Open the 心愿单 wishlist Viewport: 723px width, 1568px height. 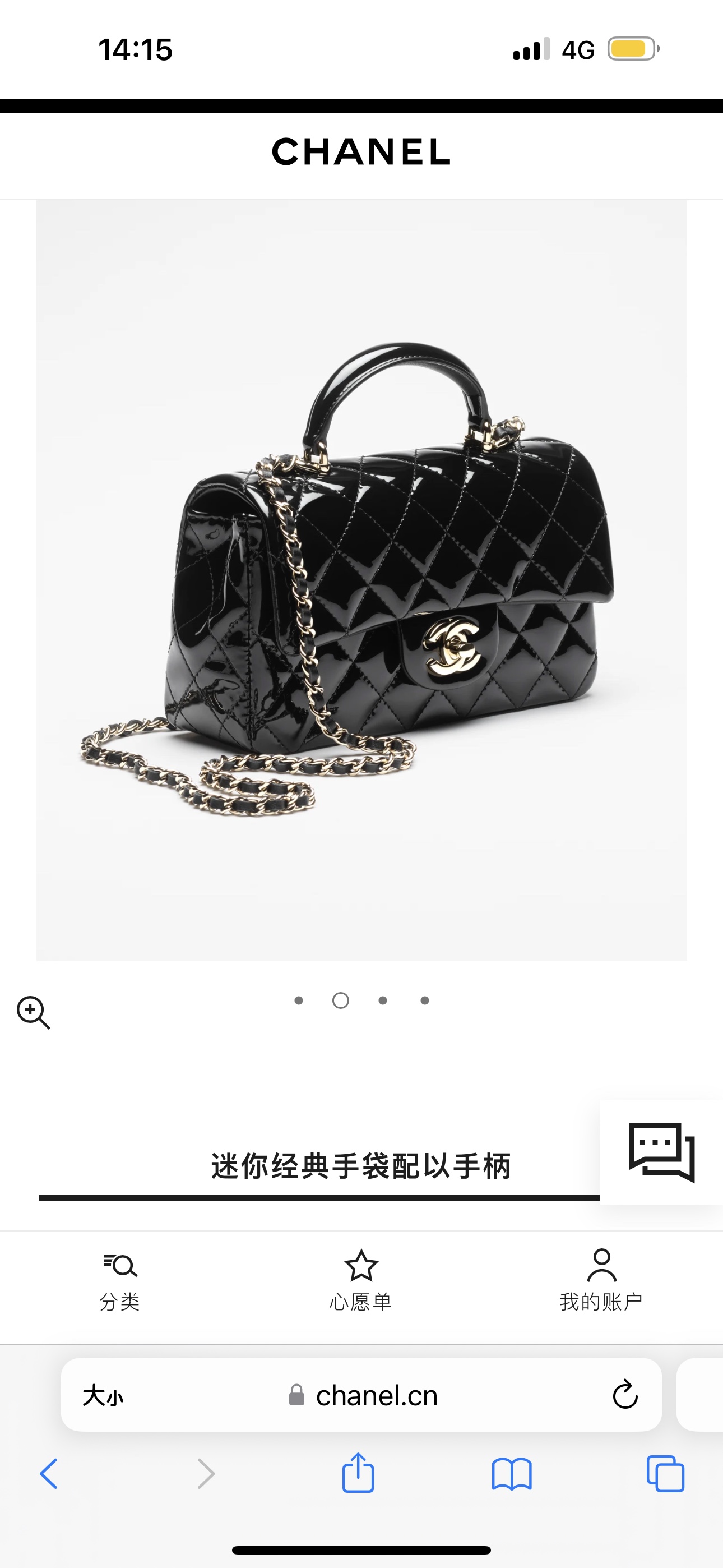point(361,1281)
